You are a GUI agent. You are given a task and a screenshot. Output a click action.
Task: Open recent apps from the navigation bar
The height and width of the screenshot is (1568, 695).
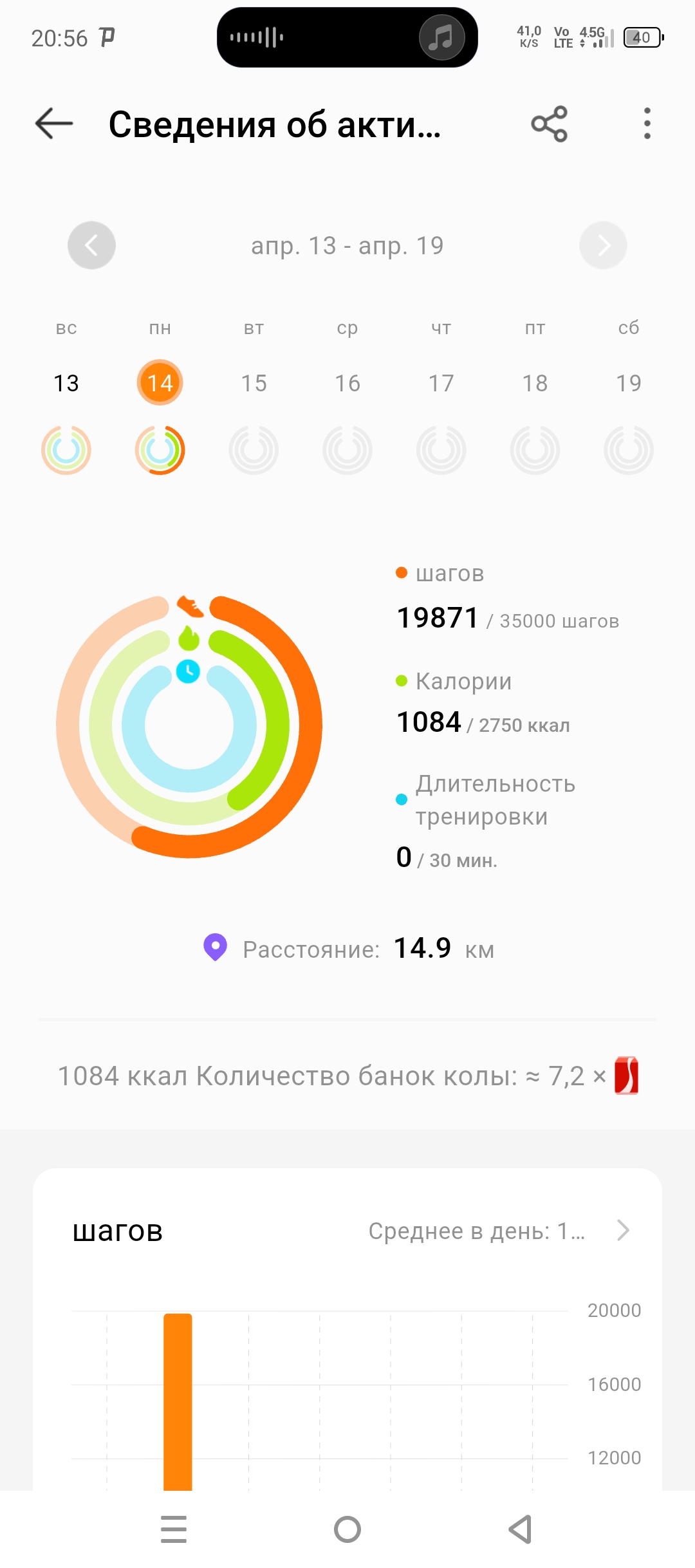(x=174, y=1529)
